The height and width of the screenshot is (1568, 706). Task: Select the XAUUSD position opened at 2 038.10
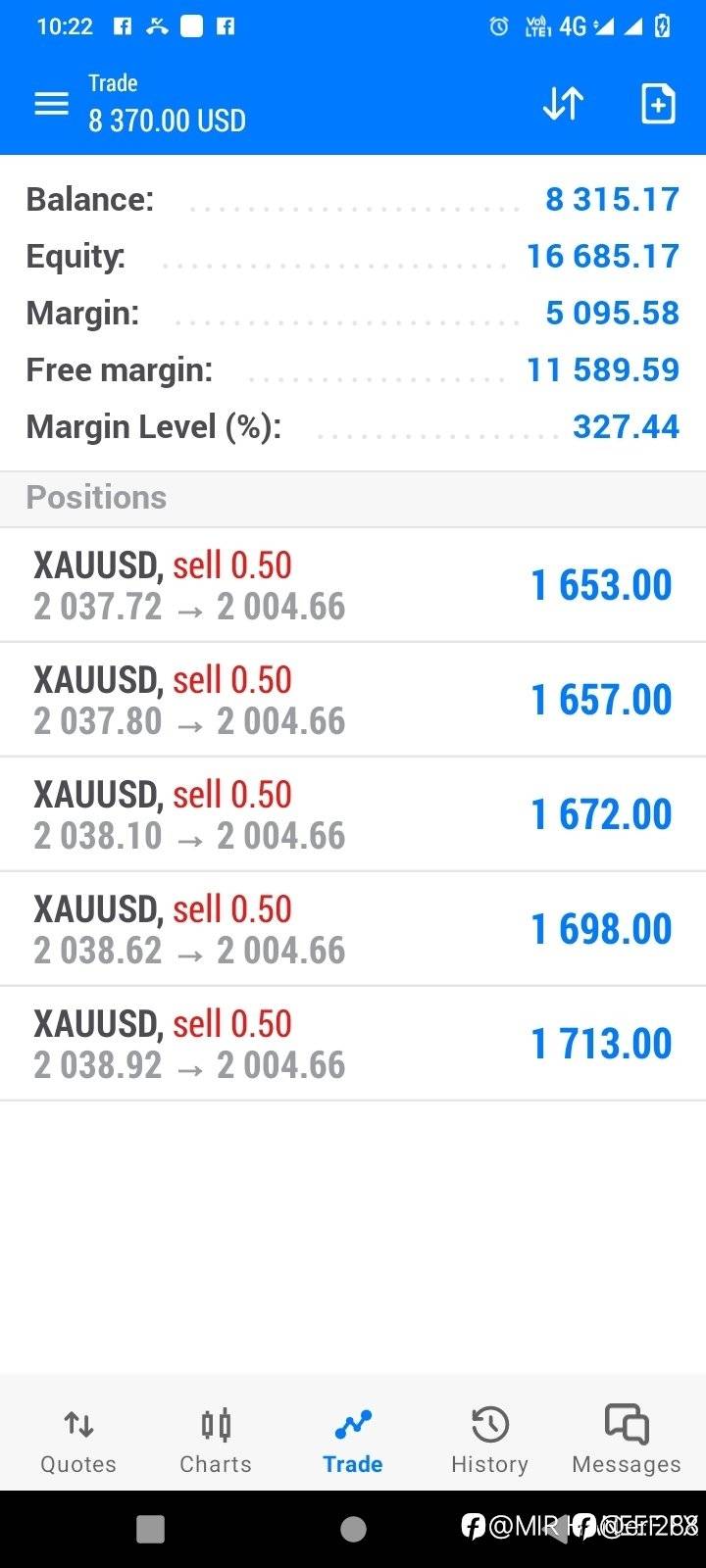pos(353,814)
